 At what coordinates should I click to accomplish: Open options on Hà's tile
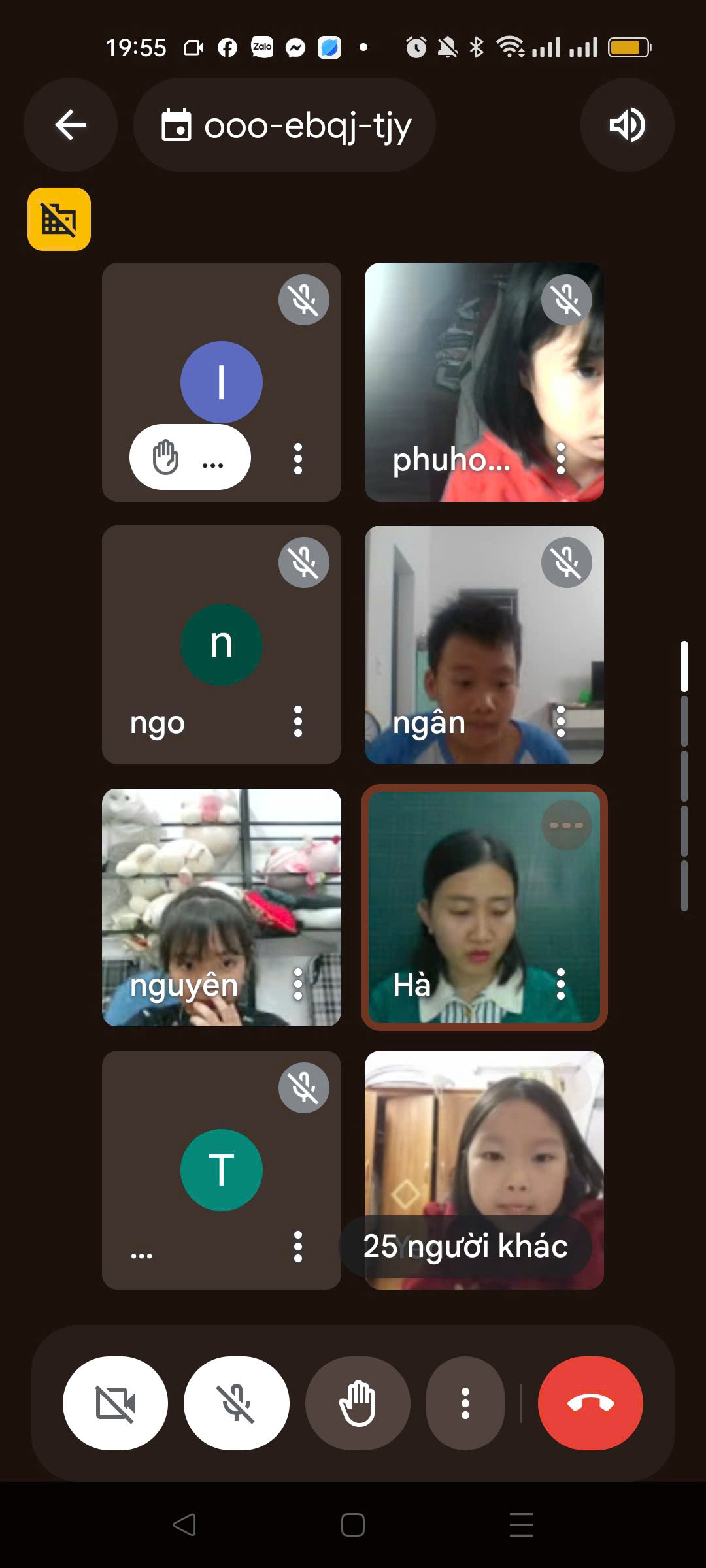[560, 984]
